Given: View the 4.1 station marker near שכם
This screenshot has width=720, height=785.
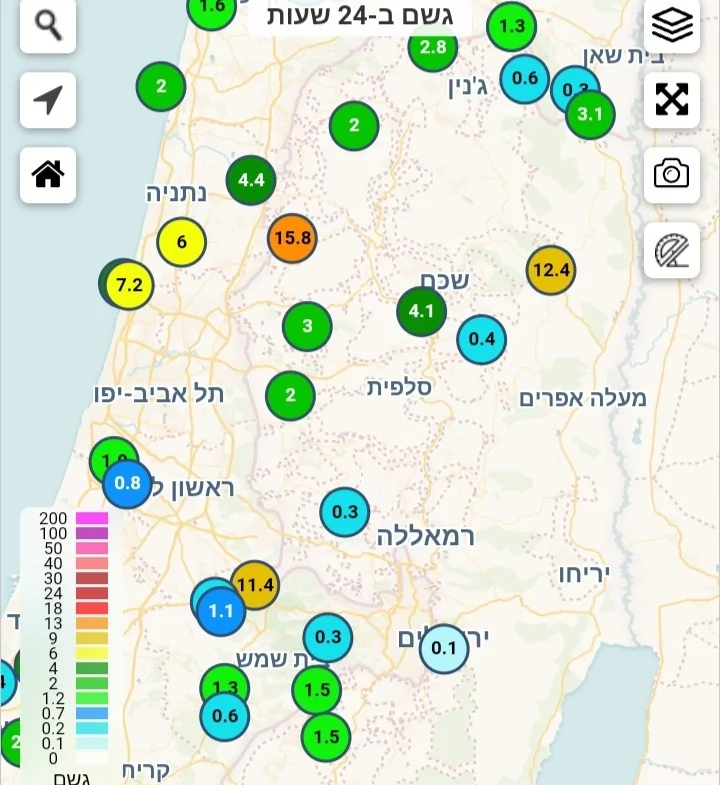Looking at the screenshot, I should pyautogui.click(x=421, y=311).
